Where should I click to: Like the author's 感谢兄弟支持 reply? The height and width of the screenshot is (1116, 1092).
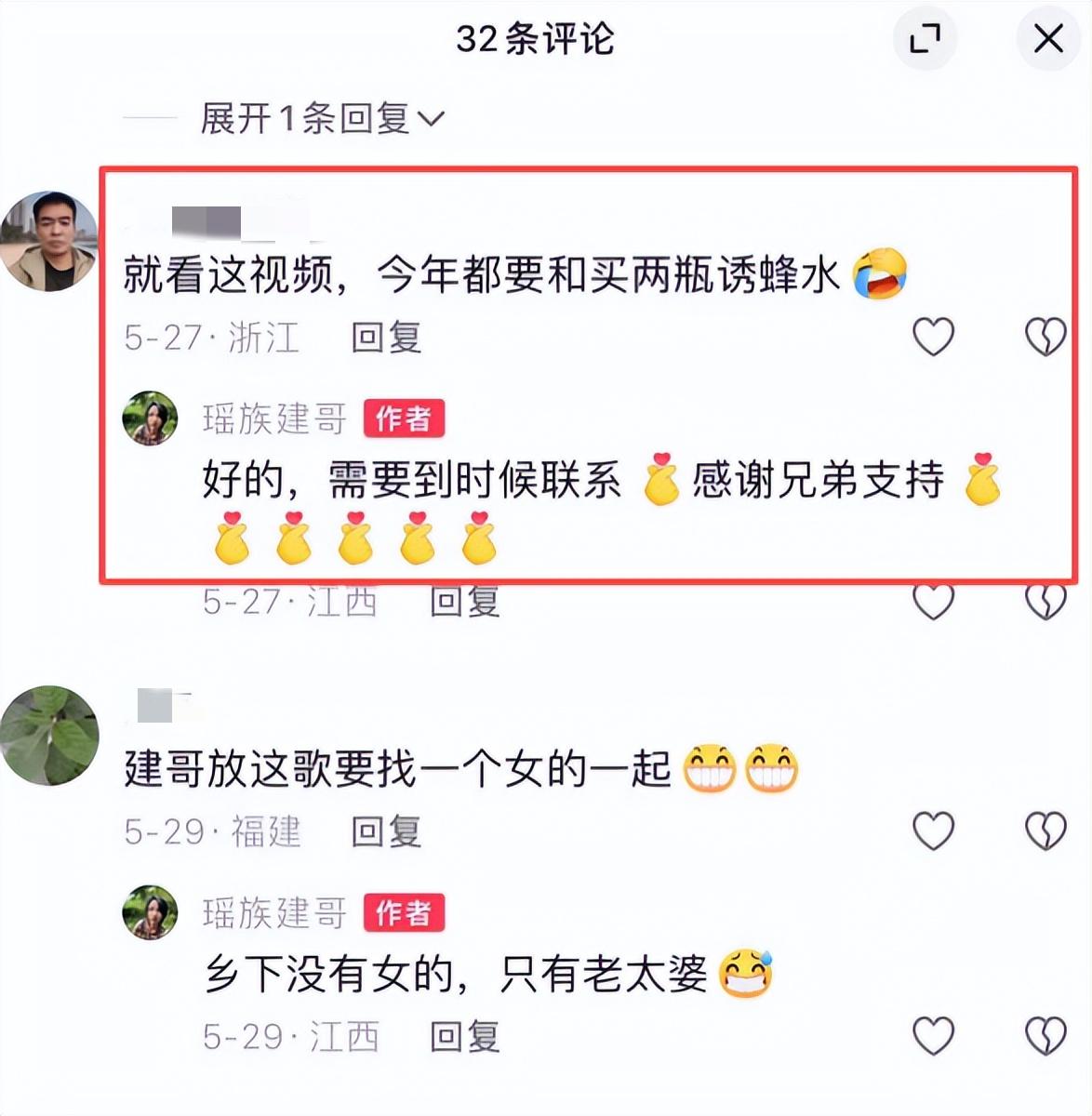click(933, 602)
